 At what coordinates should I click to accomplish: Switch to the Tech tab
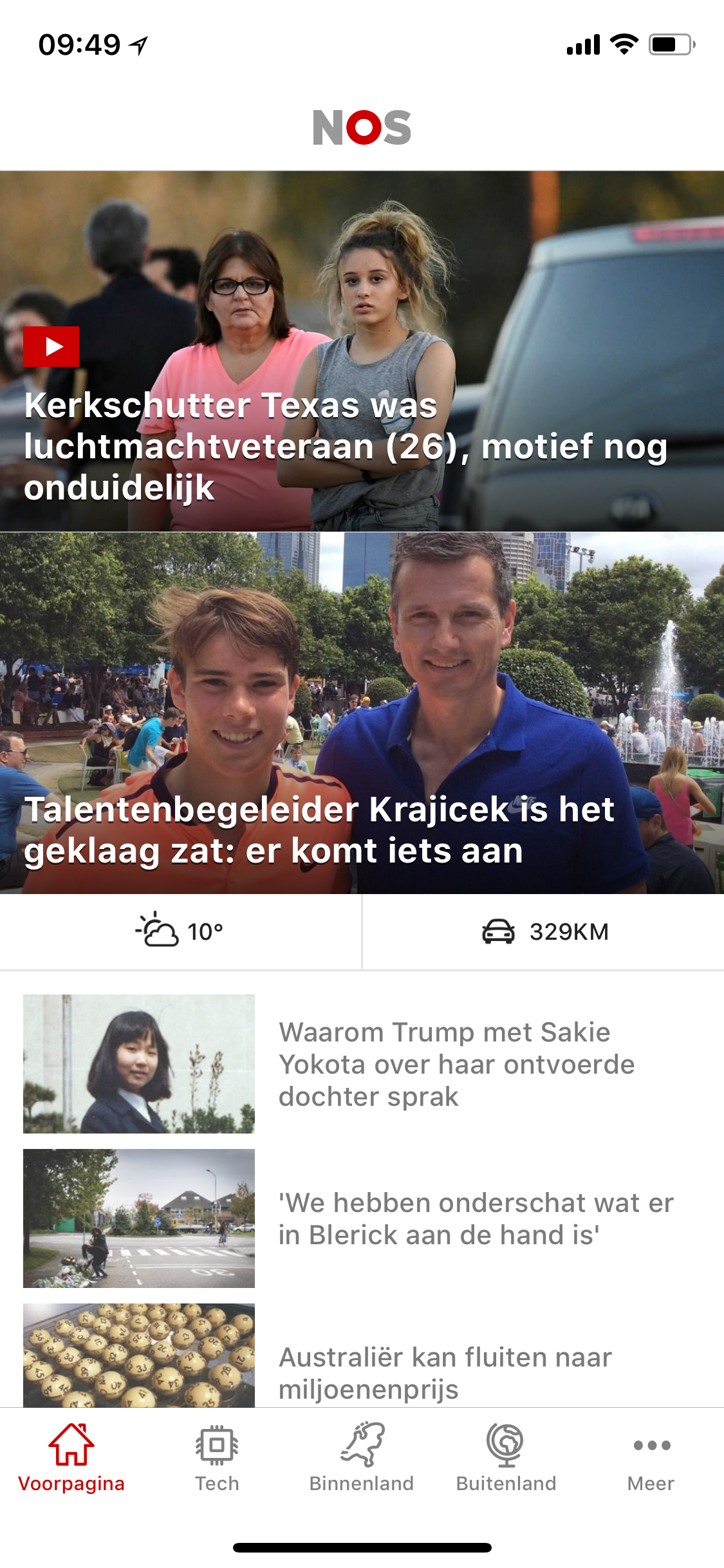click(x=217, y=1457)
